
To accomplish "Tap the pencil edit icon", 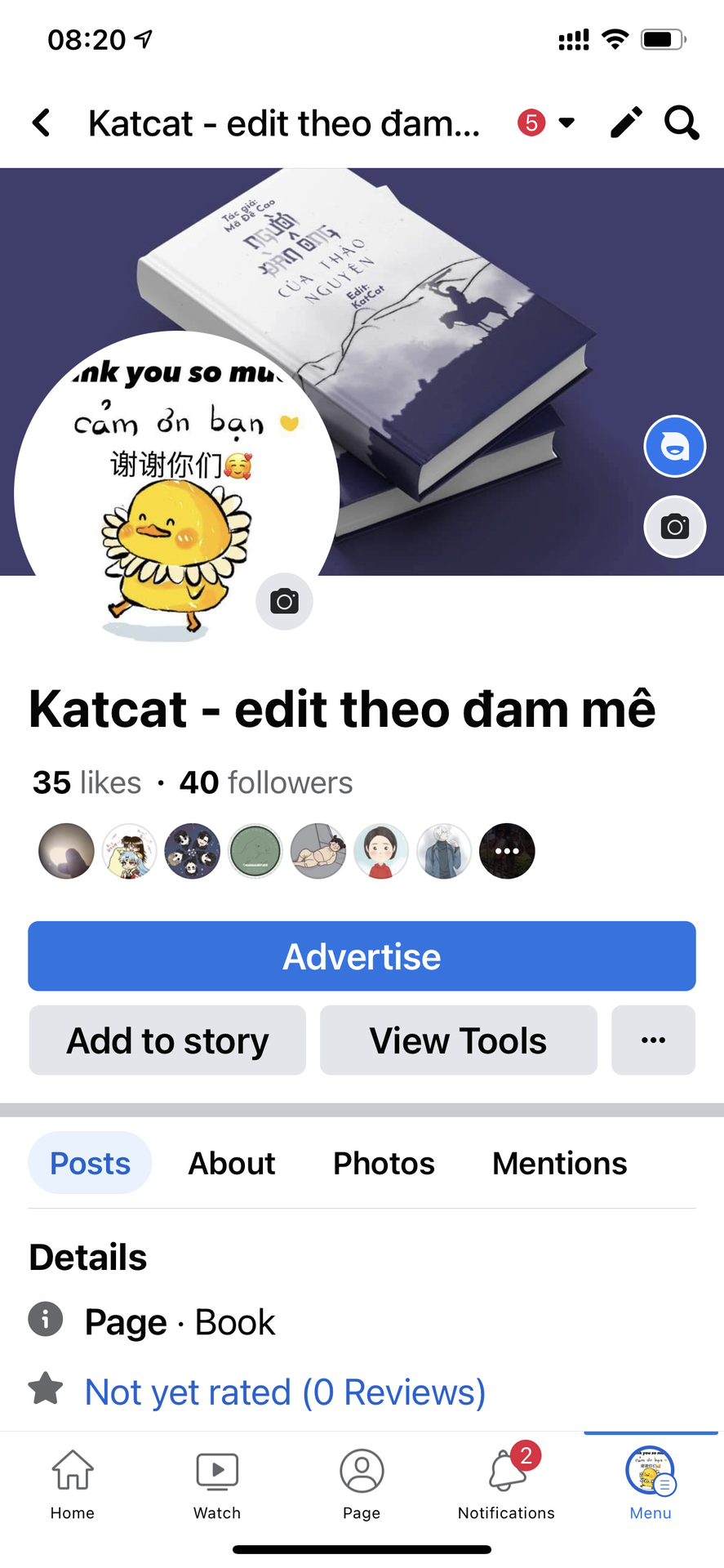I will point(626,123).
